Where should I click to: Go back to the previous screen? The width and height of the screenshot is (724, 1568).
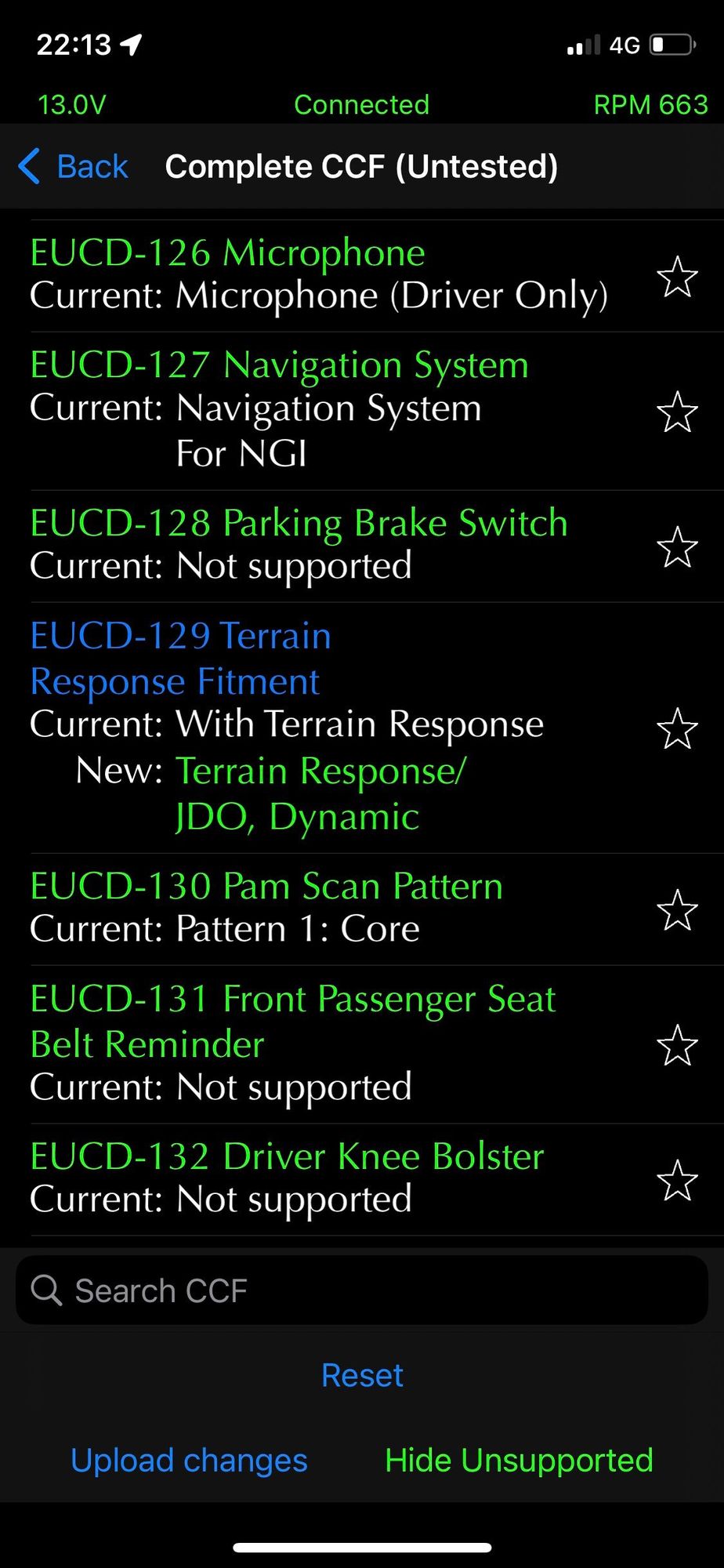73,167
